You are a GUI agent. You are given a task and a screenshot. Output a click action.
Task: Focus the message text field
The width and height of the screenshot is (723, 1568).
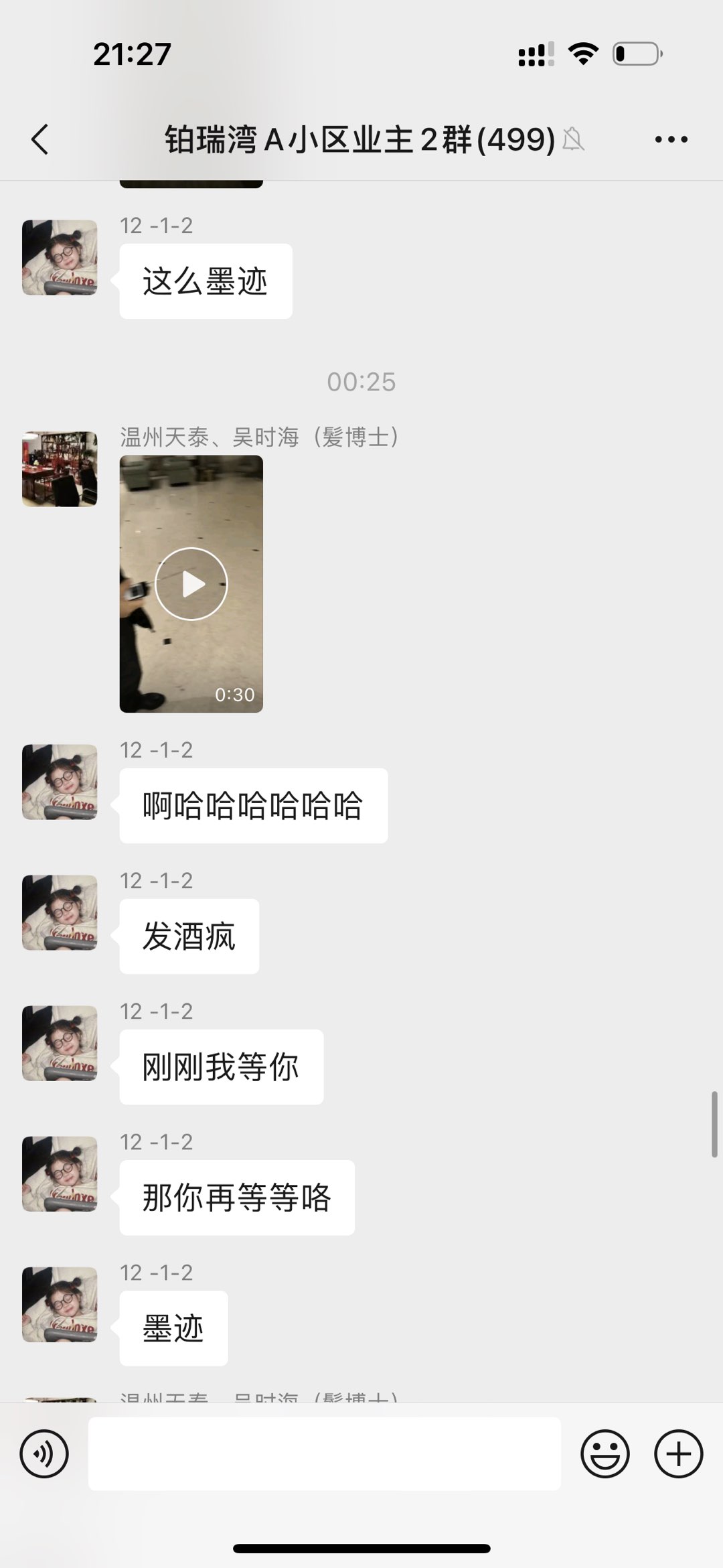[x=324, y=1454]
